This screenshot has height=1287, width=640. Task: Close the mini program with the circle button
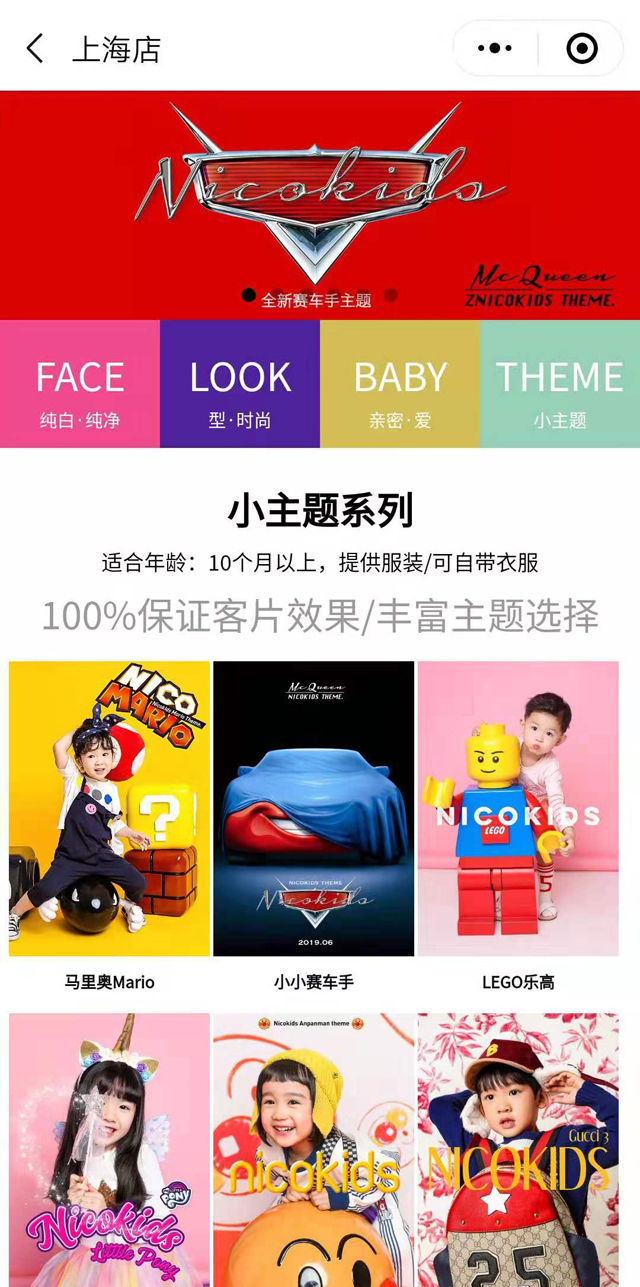[582, 48]
